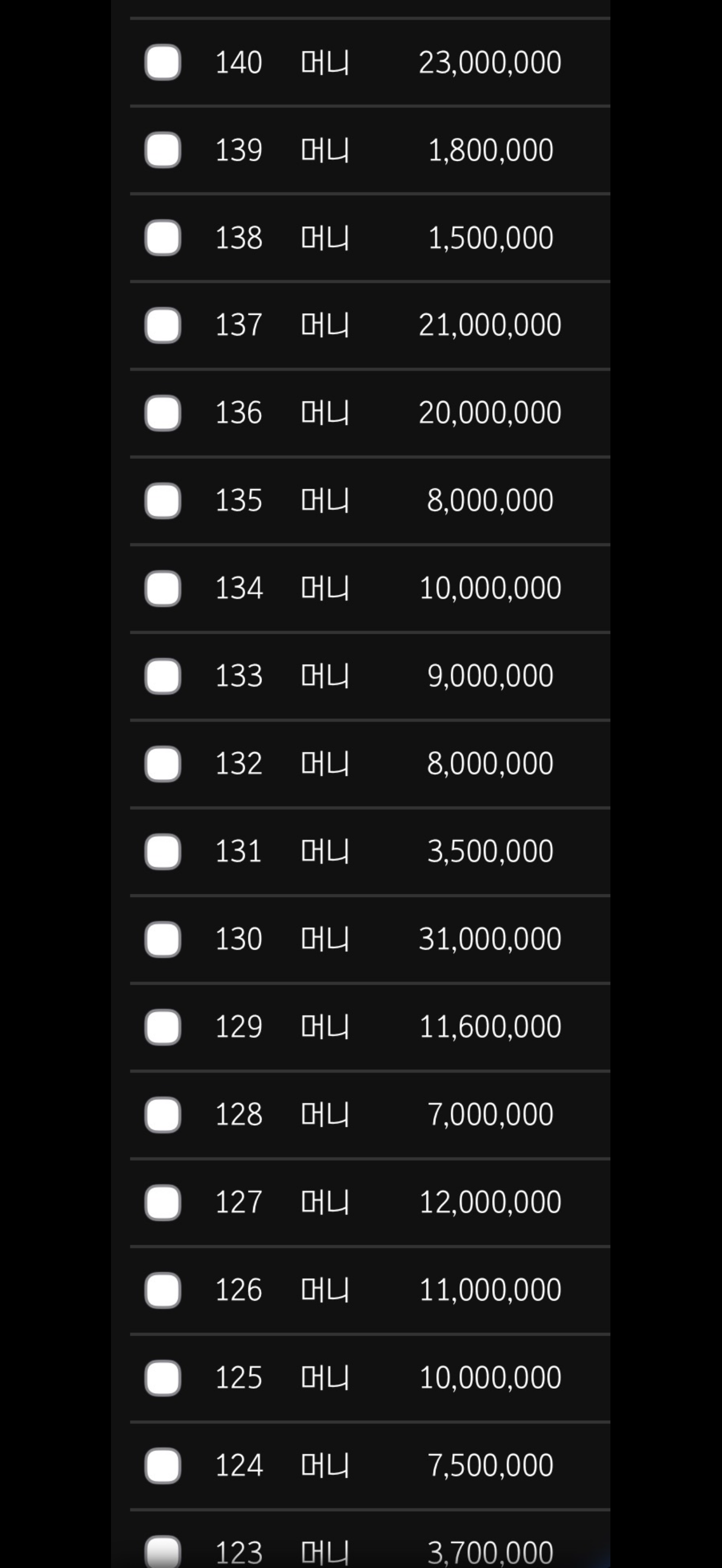This screenshot has width=722, height=1568.
Task: Mark the checkbox on row 124
Action: pyautogui.click(x=162, y=1465)
